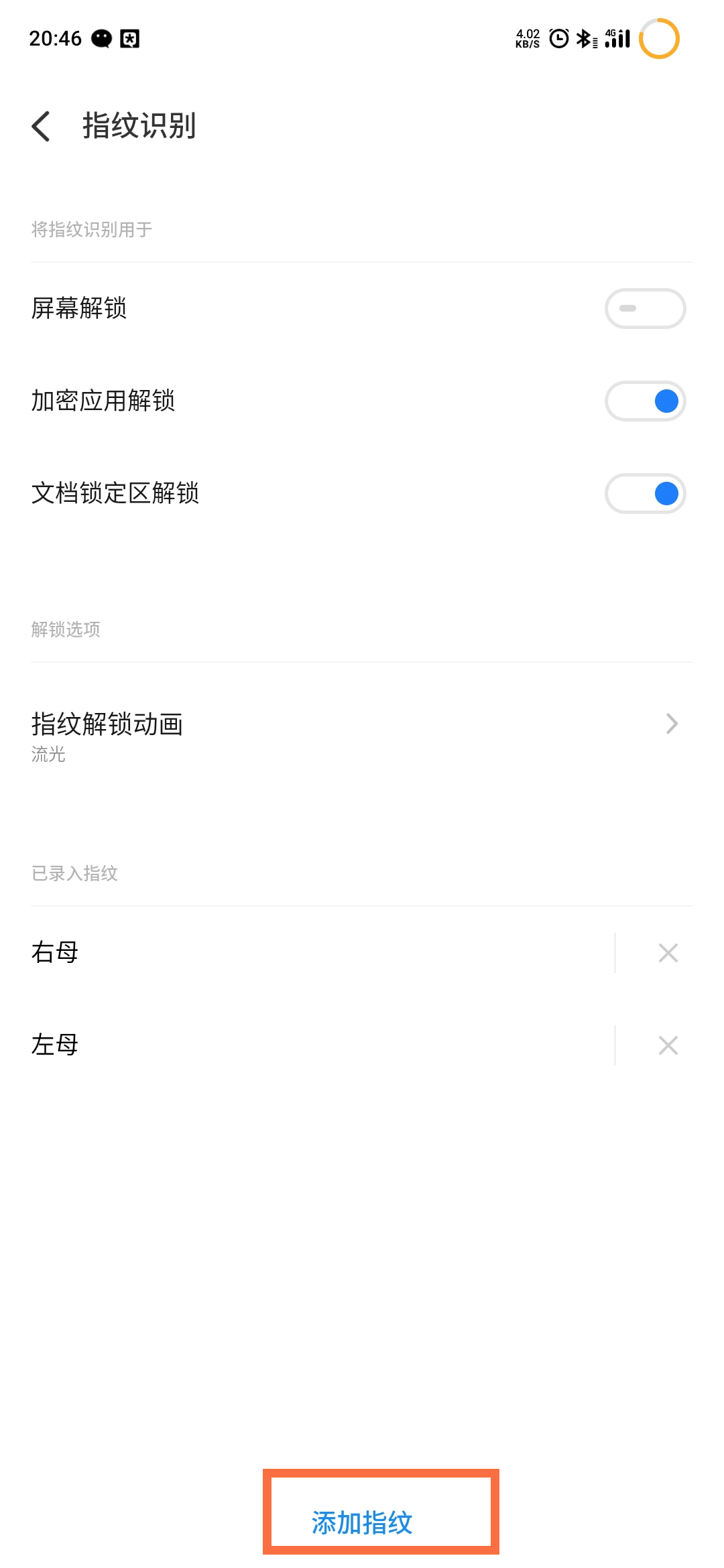The image size is (724, 1568).
Task: Disable the 文档锁定区解锁 switch
Action: tap(645, 493)
